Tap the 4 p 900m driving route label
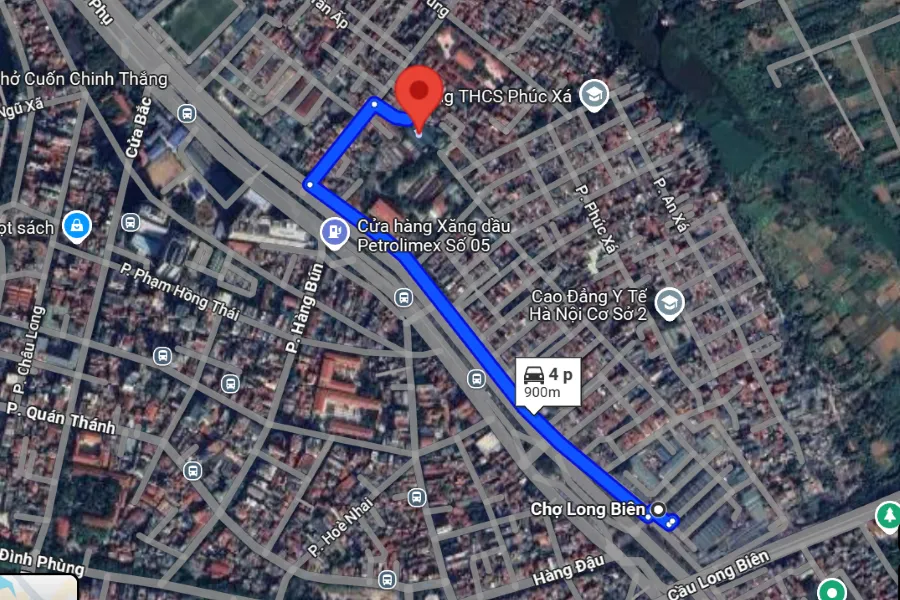This screenshot has height=600, width=900. click(x=549, y=382)
